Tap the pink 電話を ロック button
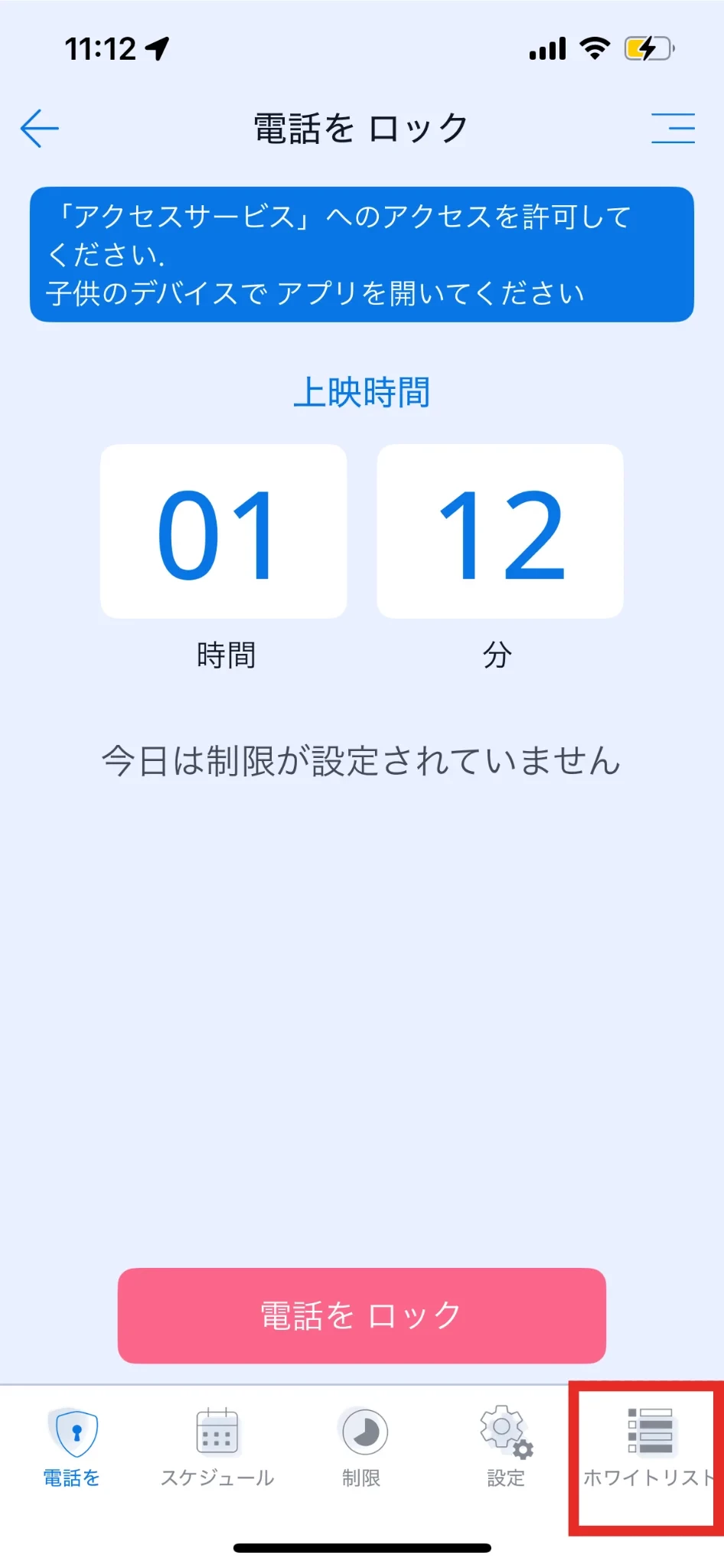This screenshot has width=724, height=1568. [x=361, y=1315]
